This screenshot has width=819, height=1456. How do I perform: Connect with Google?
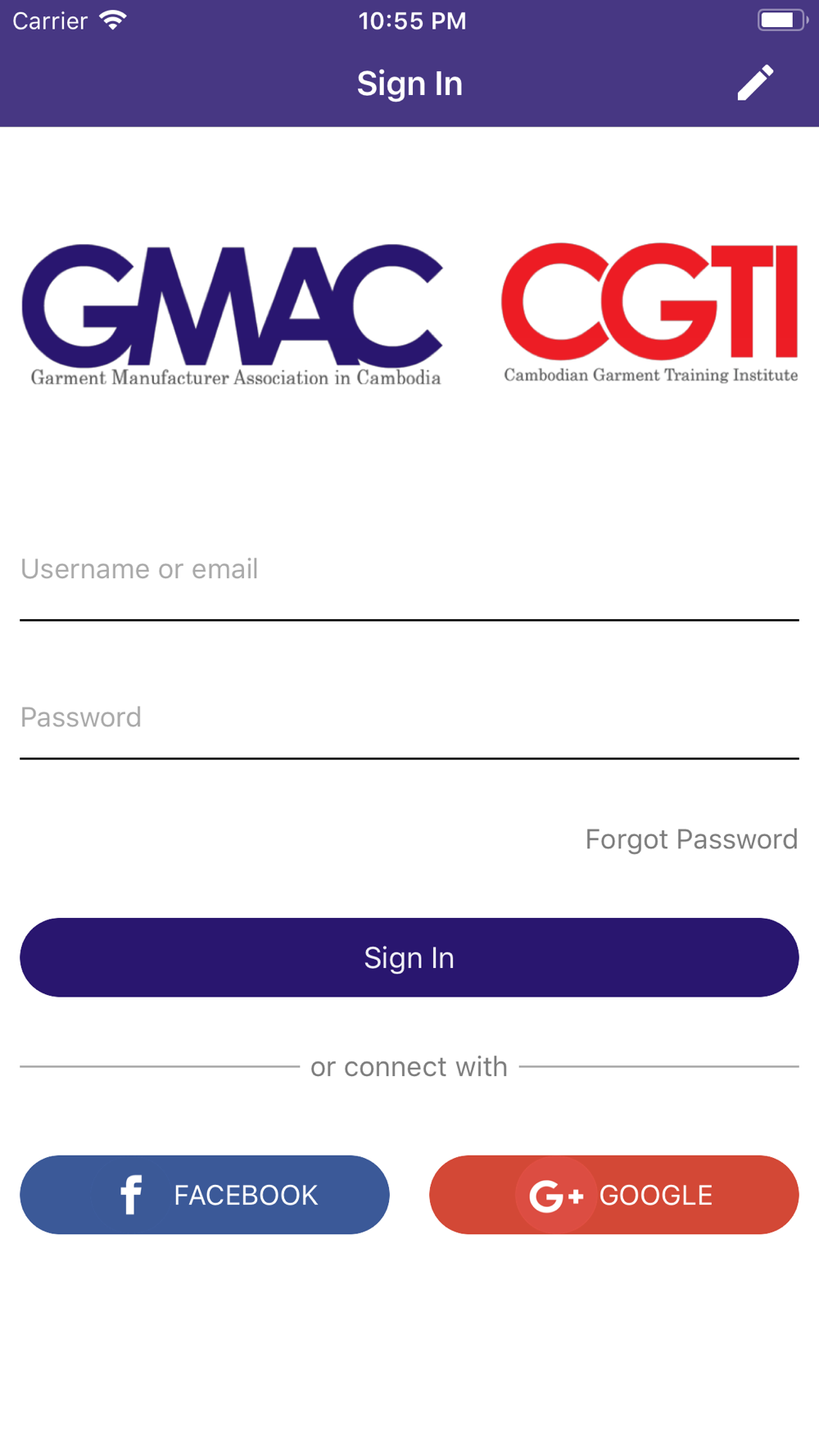[613, 1195]
